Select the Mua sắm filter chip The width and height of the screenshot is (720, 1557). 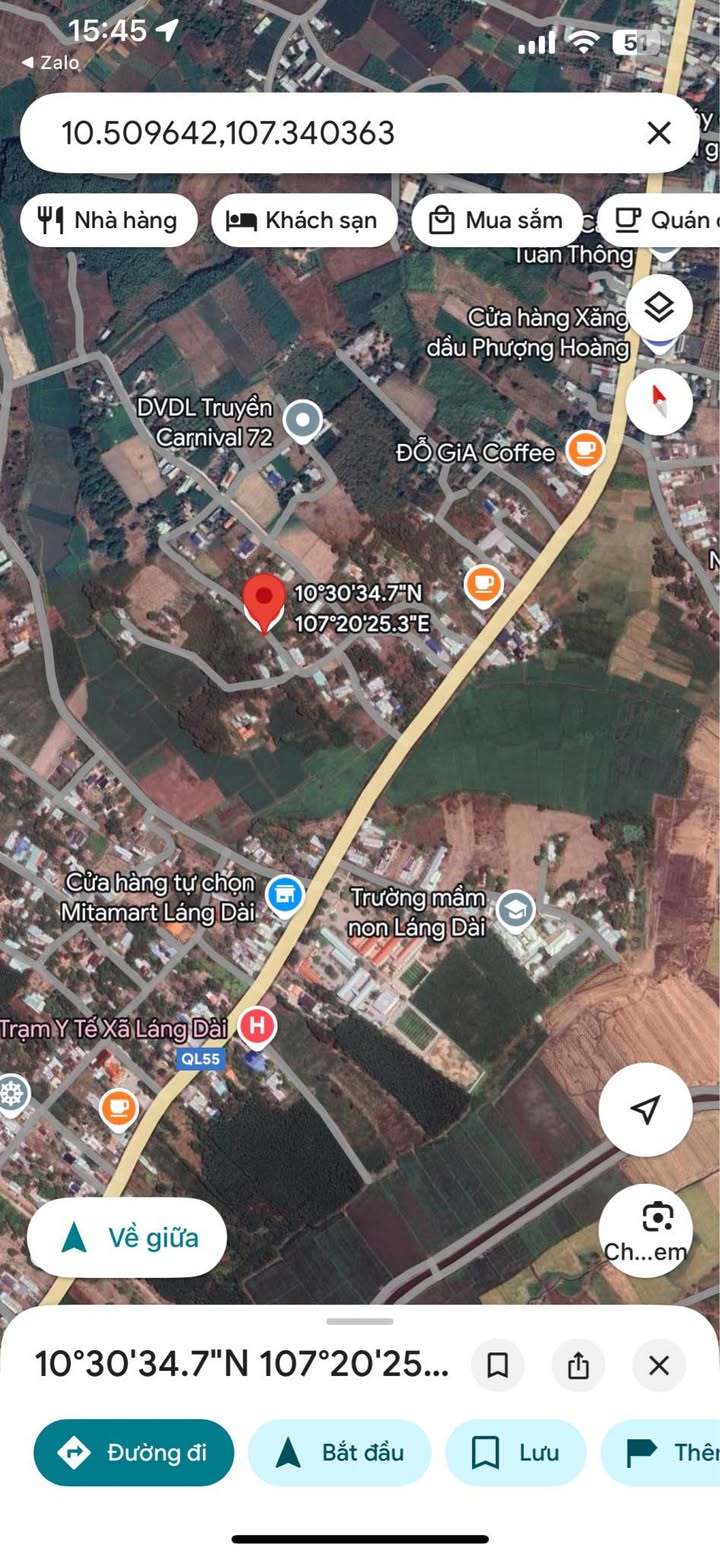point(498,220)
